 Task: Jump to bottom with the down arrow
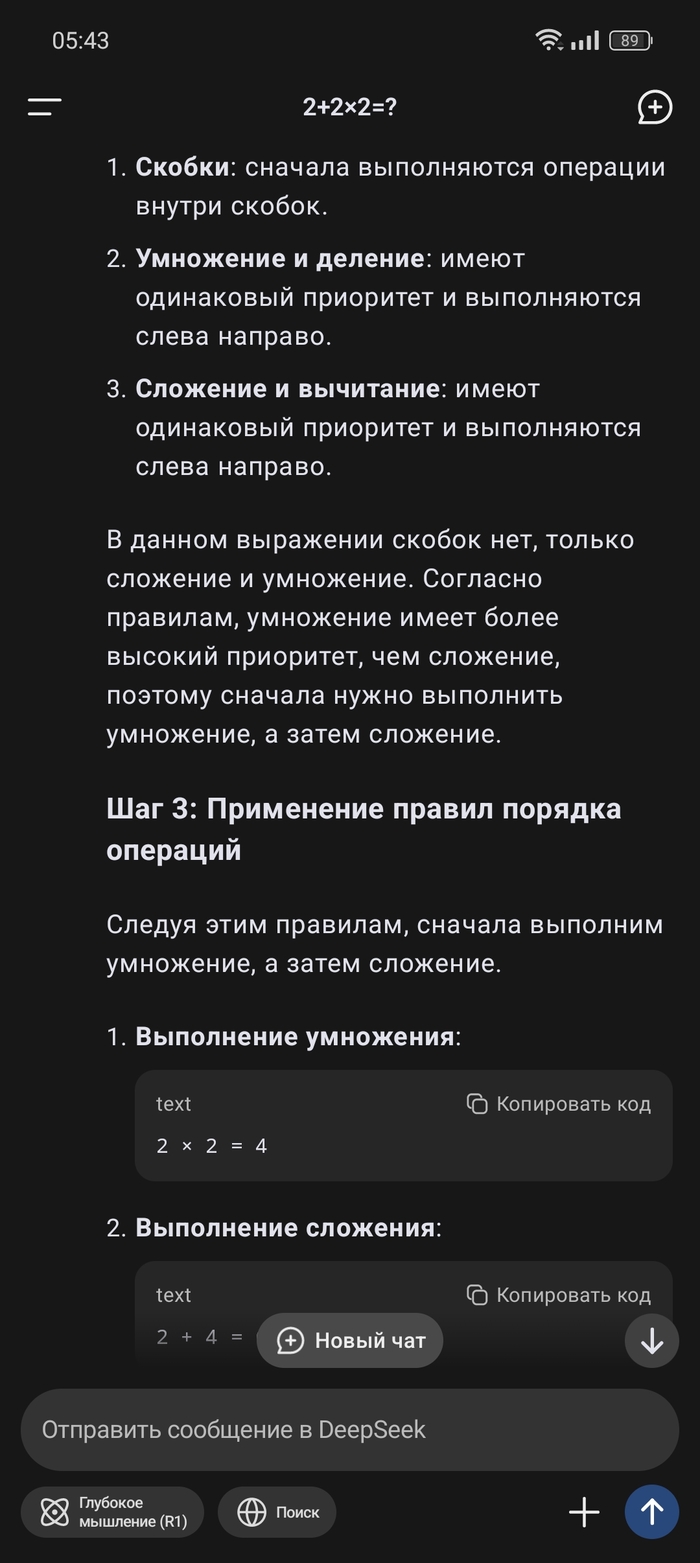(652, 1340)
